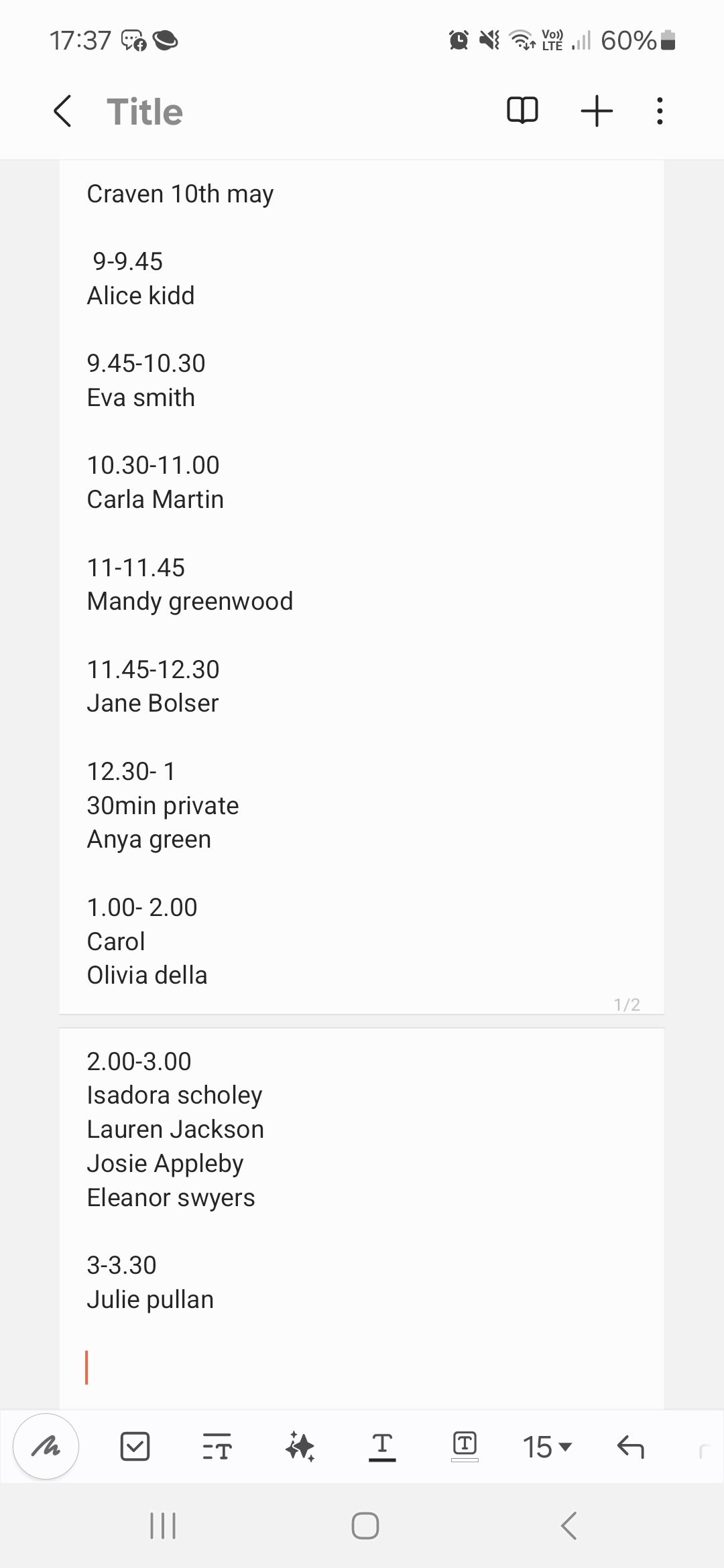This screenshot has width=724, height=1568.
Task: Open the three-dot overflow menu
Action: (x=660, y=111)
